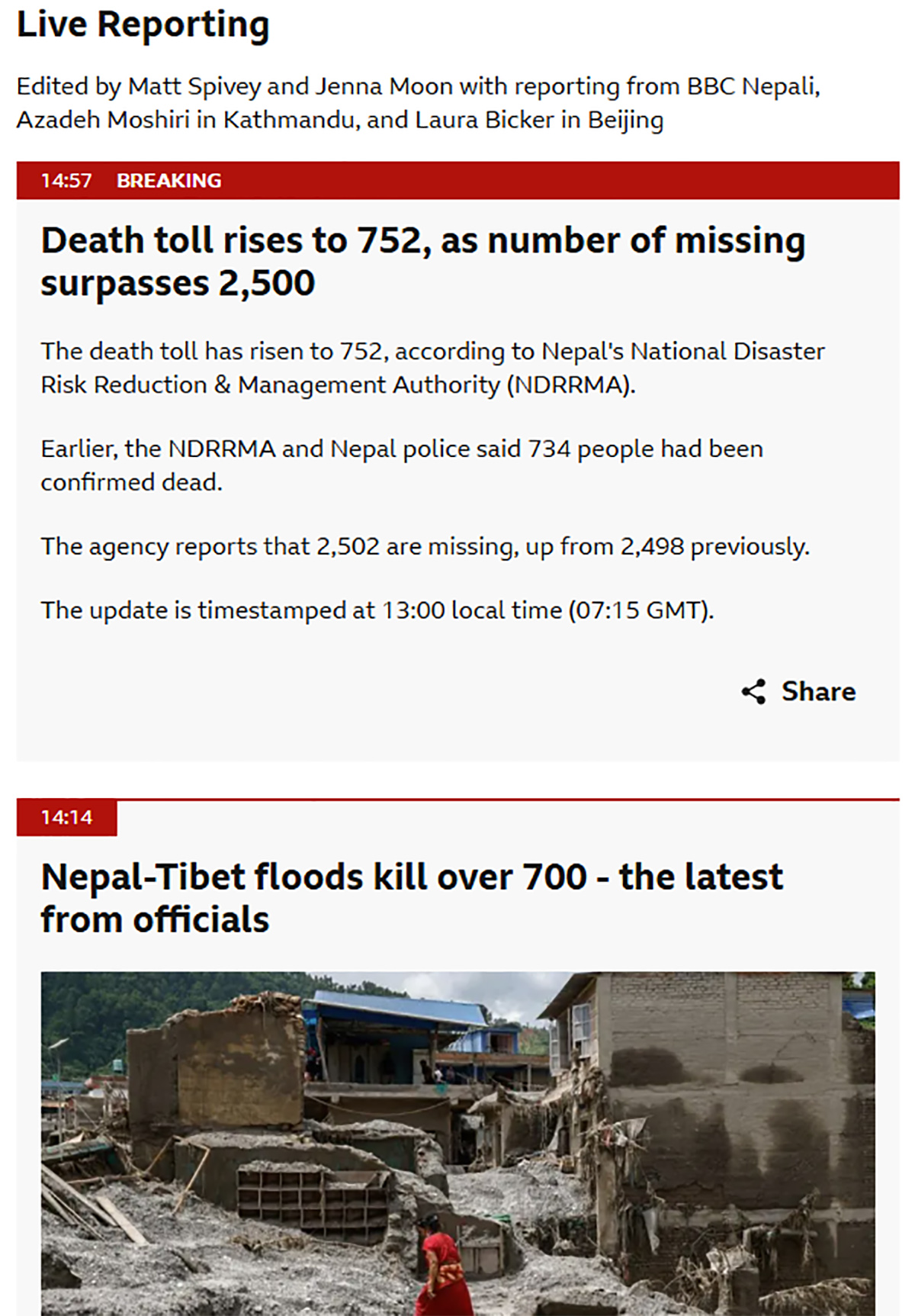The image size is (915, 1316).
Task: Share the death toll breaking update
Action: 798,691
